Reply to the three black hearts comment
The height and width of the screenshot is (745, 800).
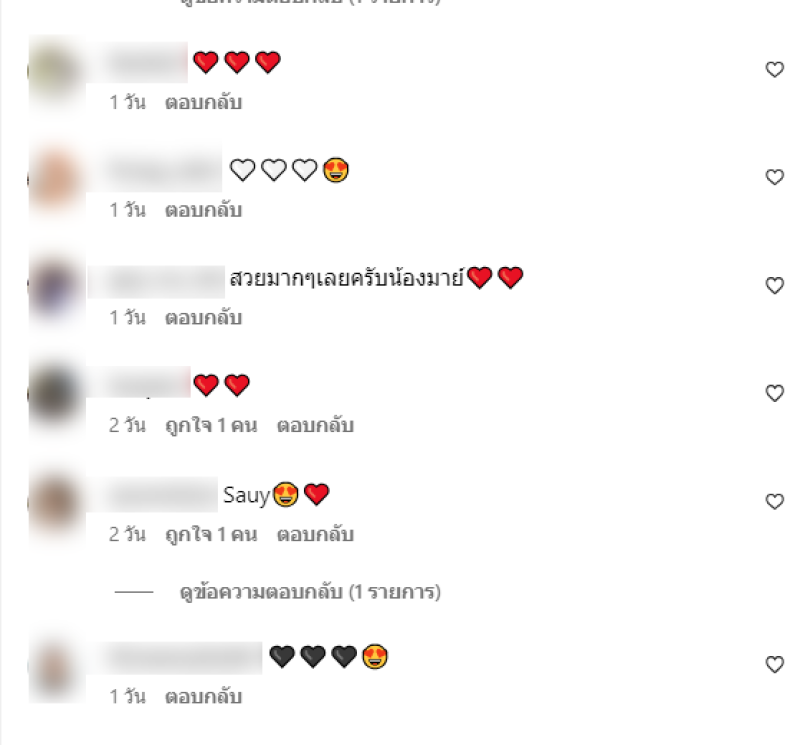203,696
